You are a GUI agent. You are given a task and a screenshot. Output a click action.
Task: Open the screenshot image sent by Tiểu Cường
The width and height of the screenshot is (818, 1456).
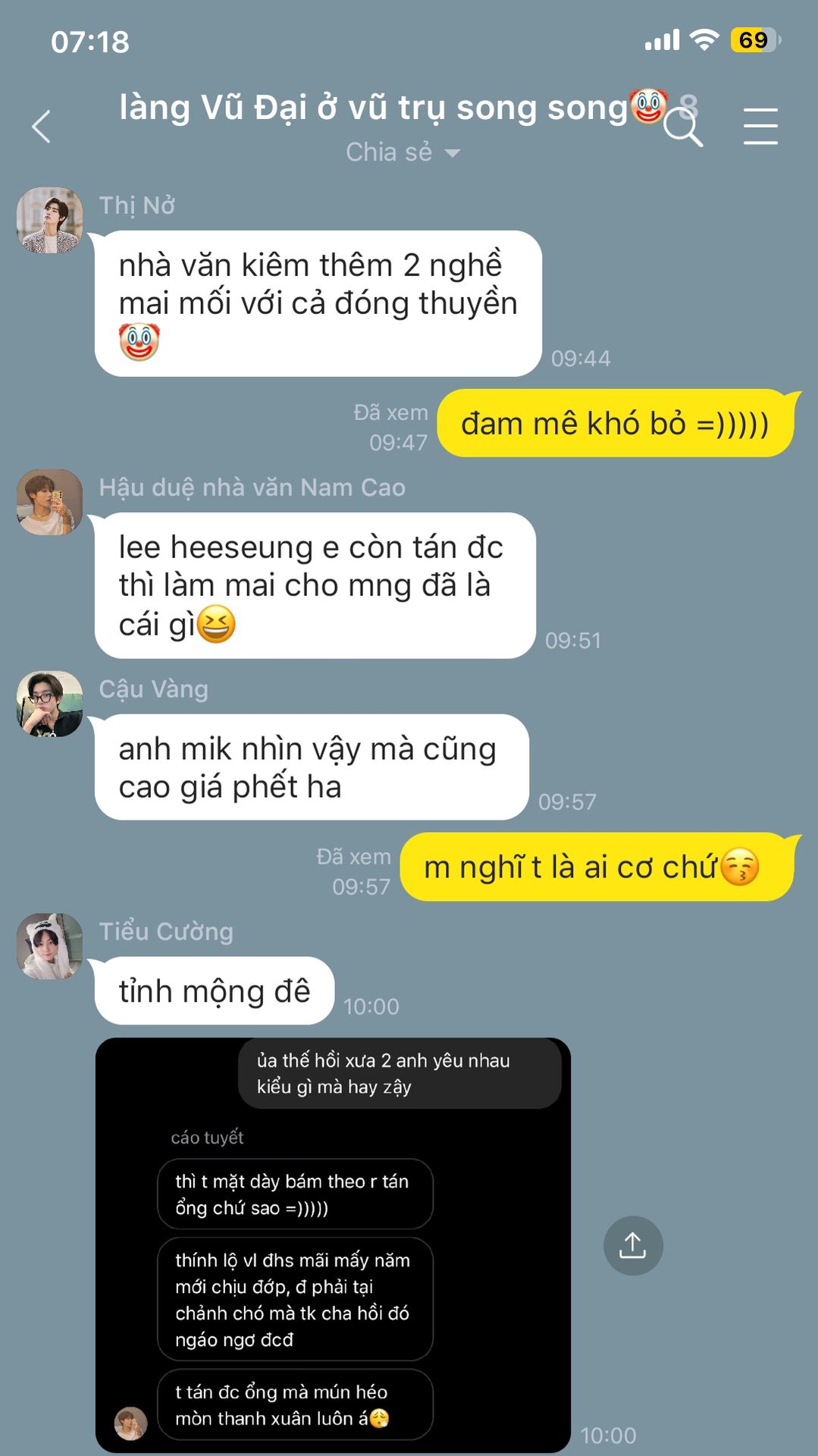[333, 1244]
